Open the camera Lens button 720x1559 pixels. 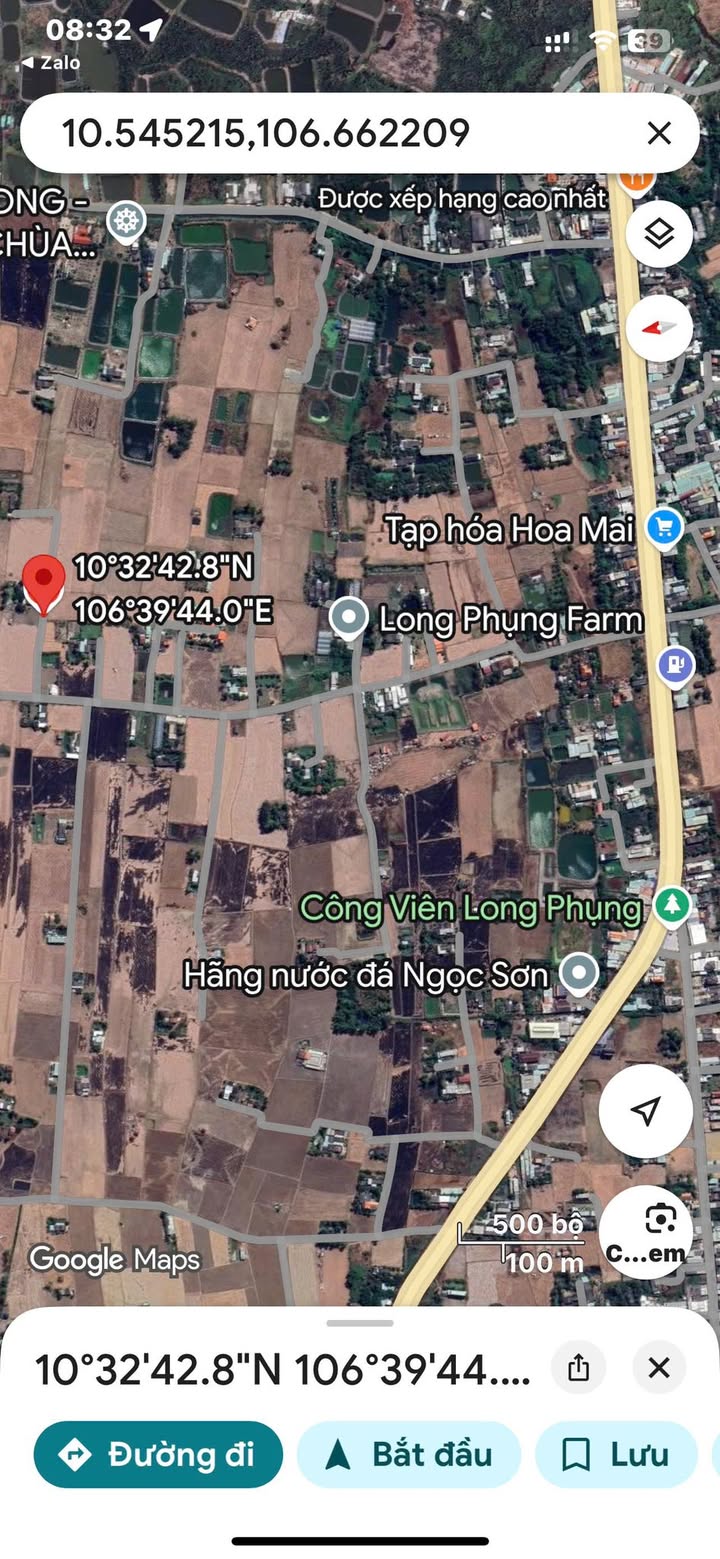pyautogui.click(x=646, y=1232)
